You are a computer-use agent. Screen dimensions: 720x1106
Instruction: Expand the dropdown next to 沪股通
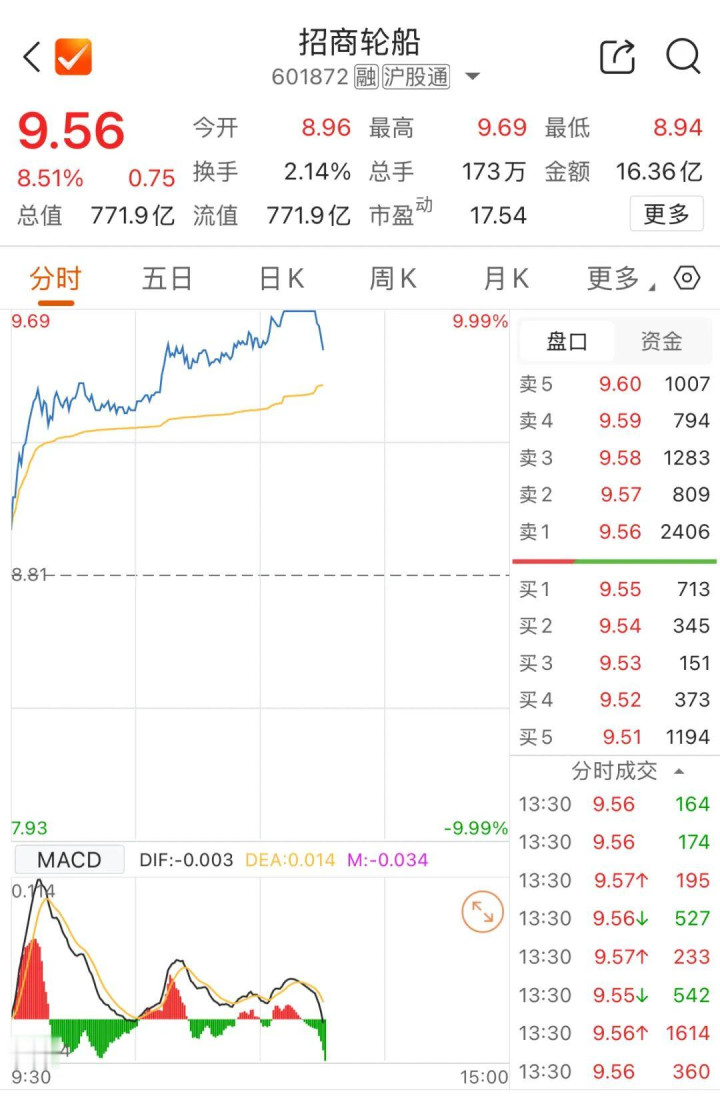click(473, 76)
